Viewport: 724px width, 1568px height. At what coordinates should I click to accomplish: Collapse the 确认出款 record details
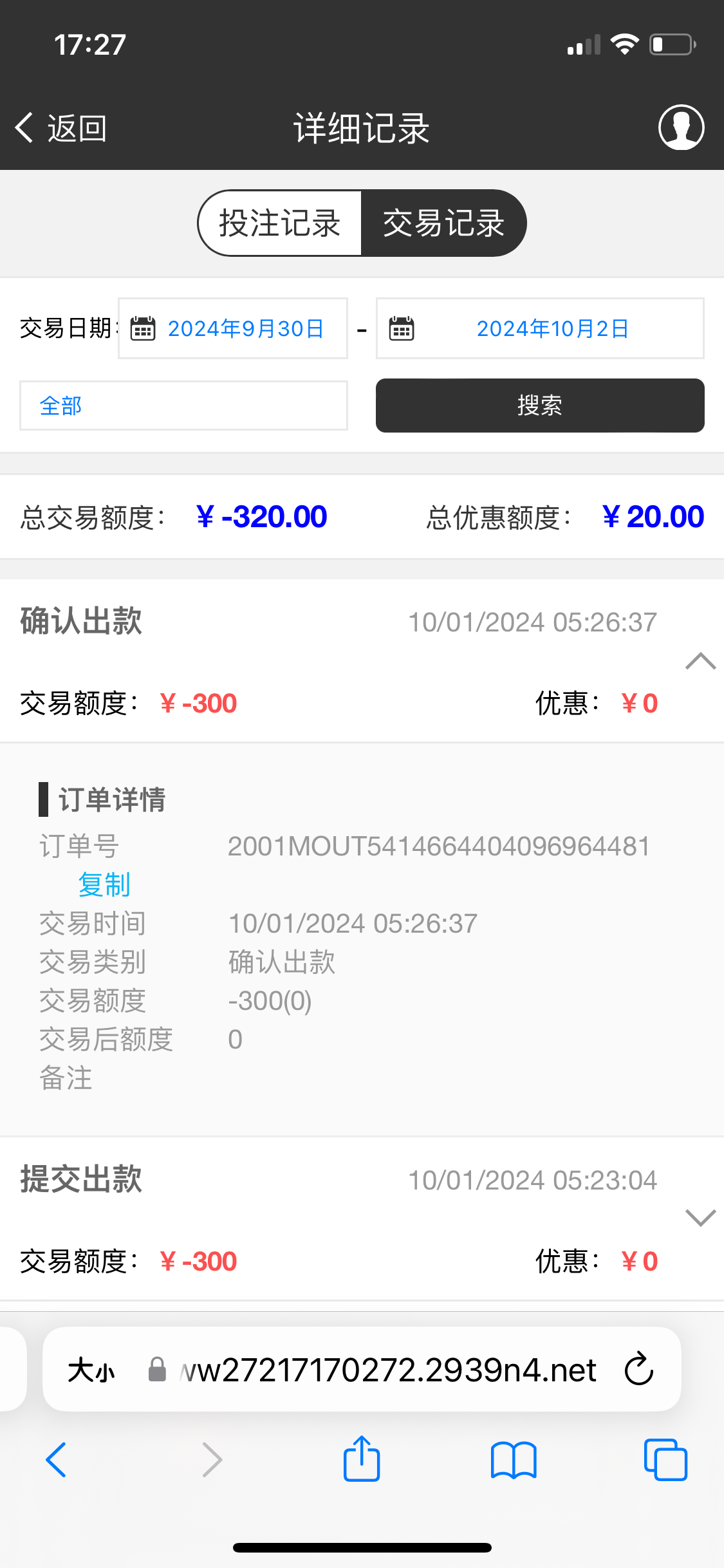[x=700, y=661]
